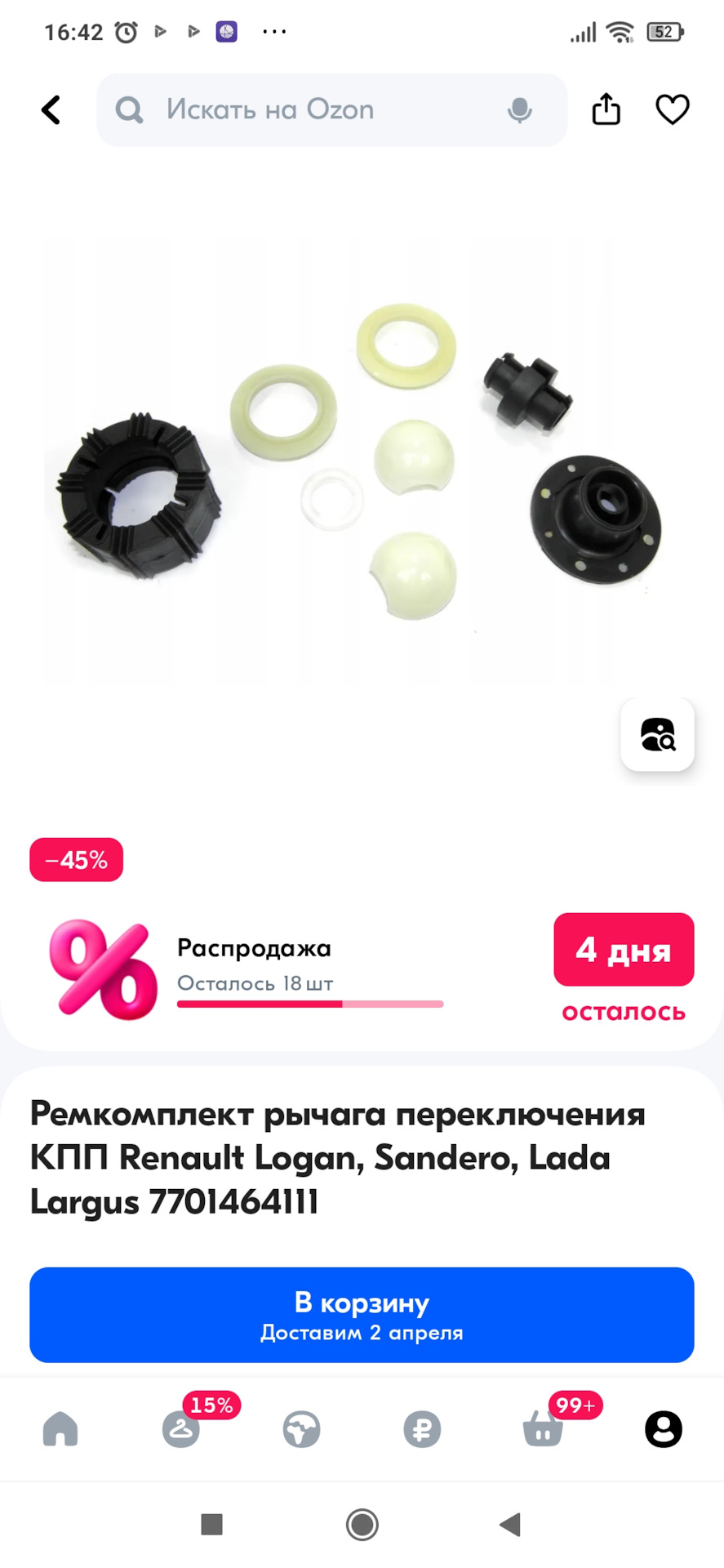Screen dimensions: 724x1568
Task: Add to cart with 'В корзину'
Action: click(362, 1315)
